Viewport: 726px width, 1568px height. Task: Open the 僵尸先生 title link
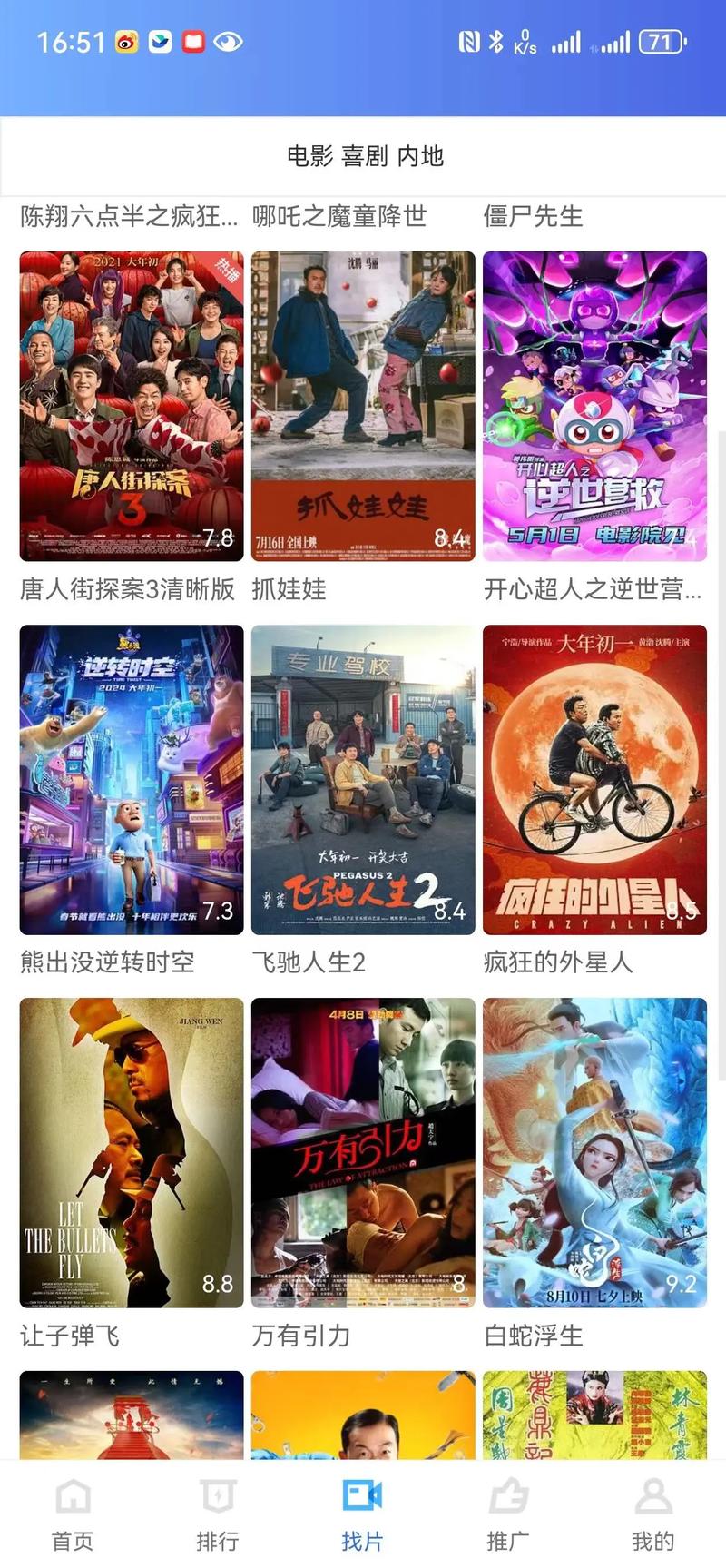[534, 214]
